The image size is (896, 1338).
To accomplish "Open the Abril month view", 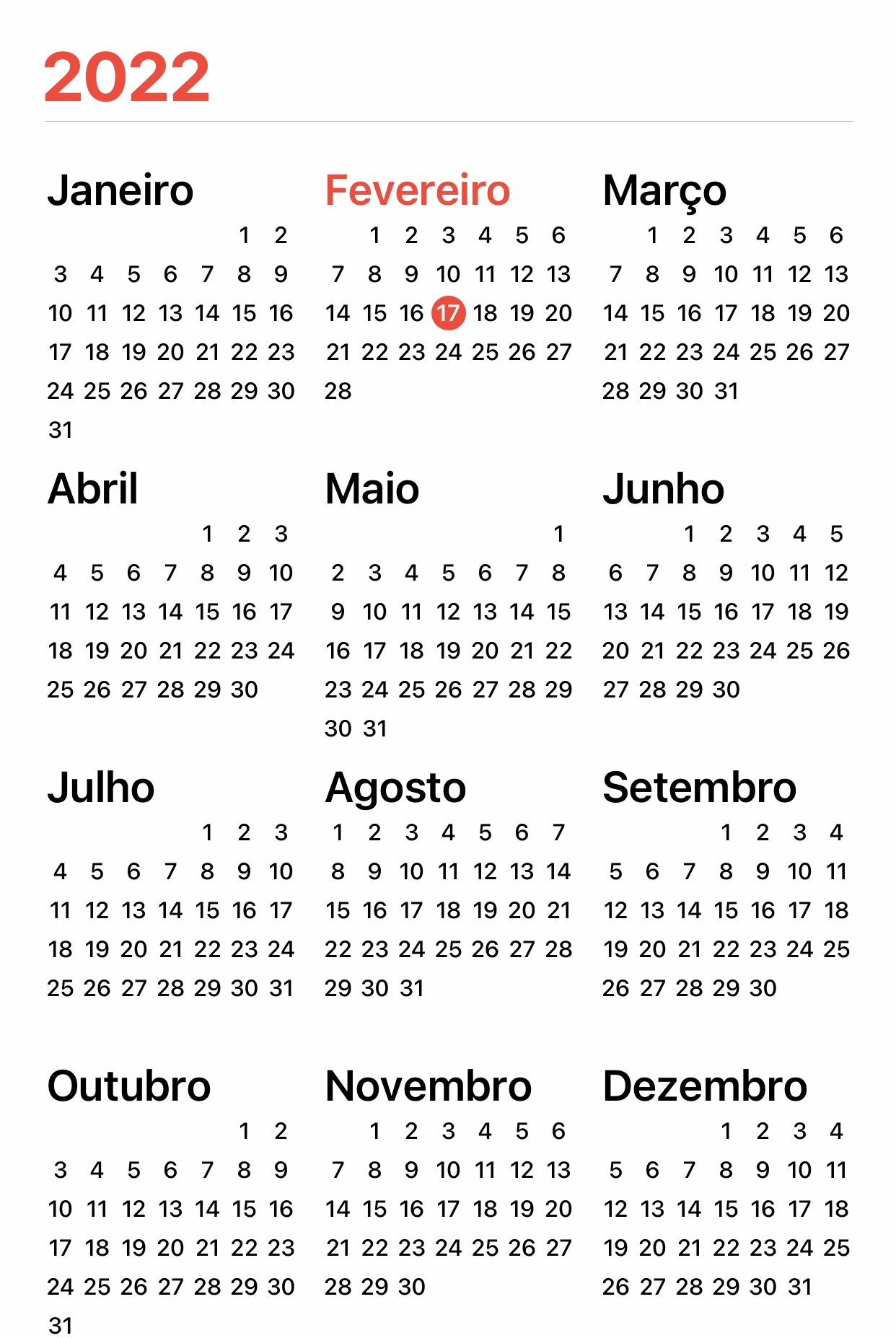I will pyautogui.click(x=93, y=489).
